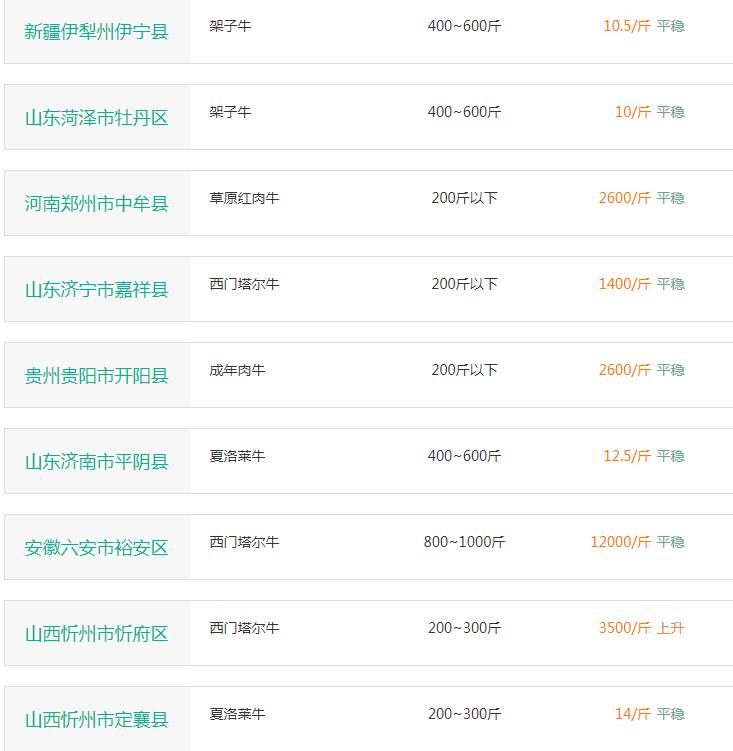The image size is (733, 751).
Task: Open the 新疆伊犁州伊宁县 price row
Action: pyautogui.click(x=97, y=32)
